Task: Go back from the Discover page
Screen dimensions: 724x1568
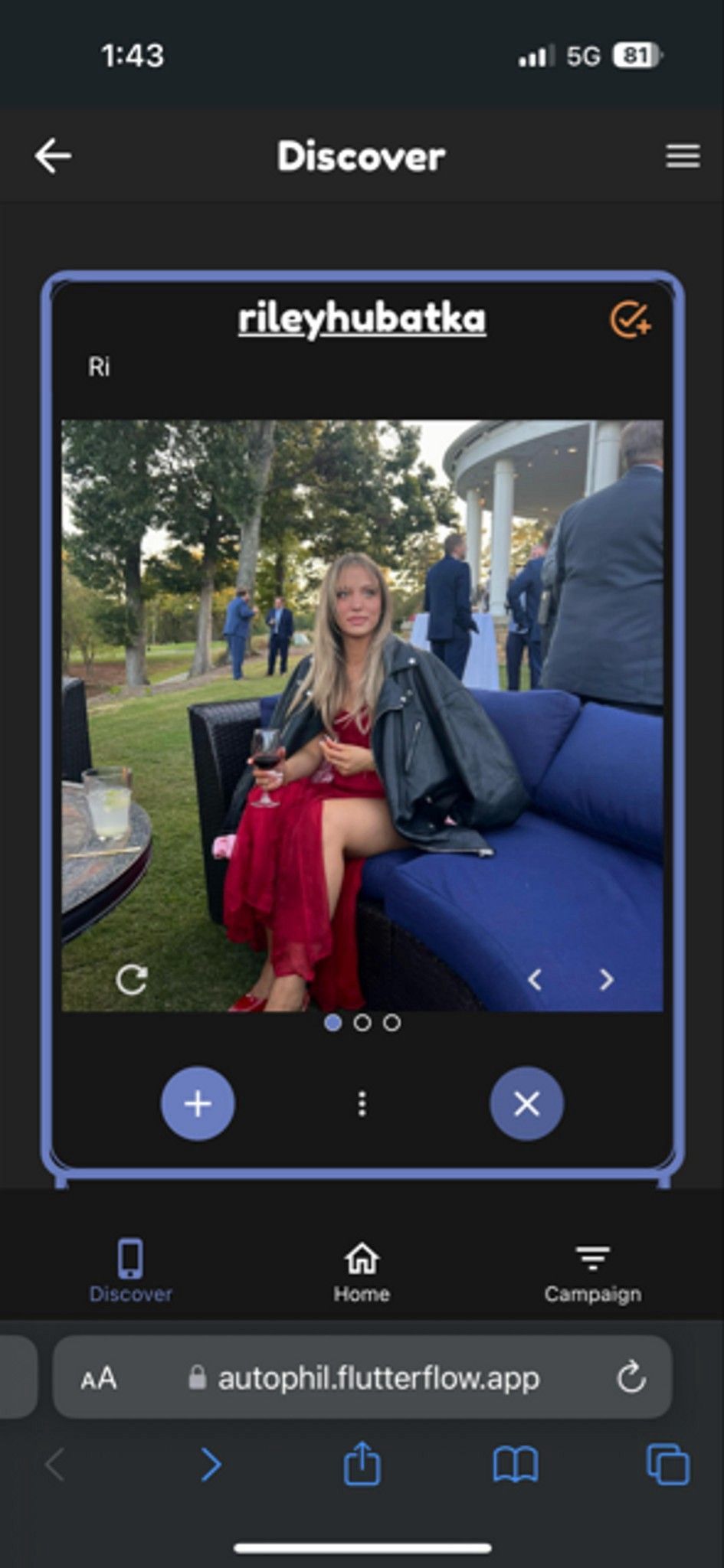Action: pyautogui.click(x=53, y=156)
